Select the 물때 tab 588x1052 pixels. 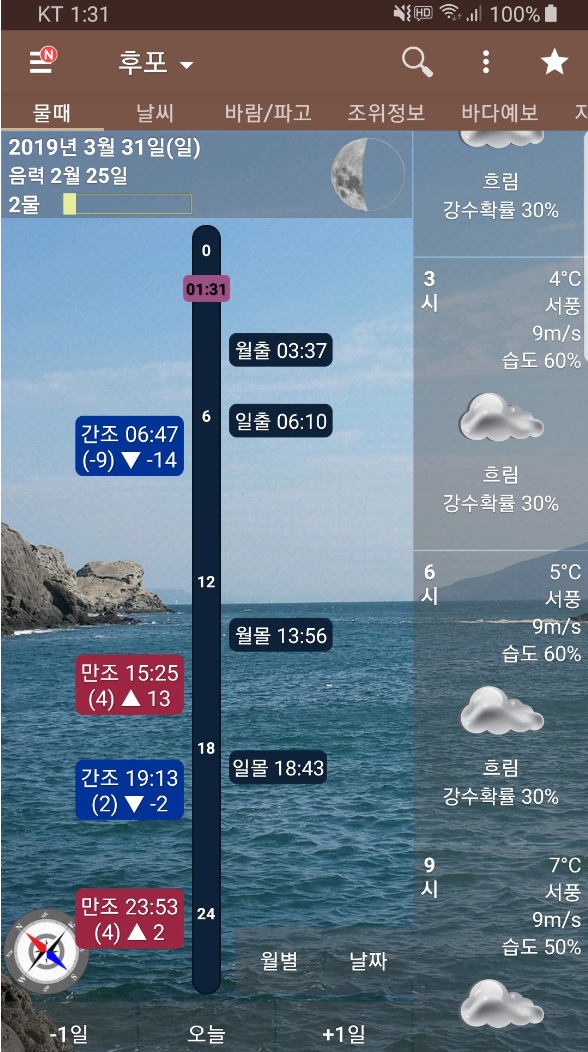click(x=52, y=113)
